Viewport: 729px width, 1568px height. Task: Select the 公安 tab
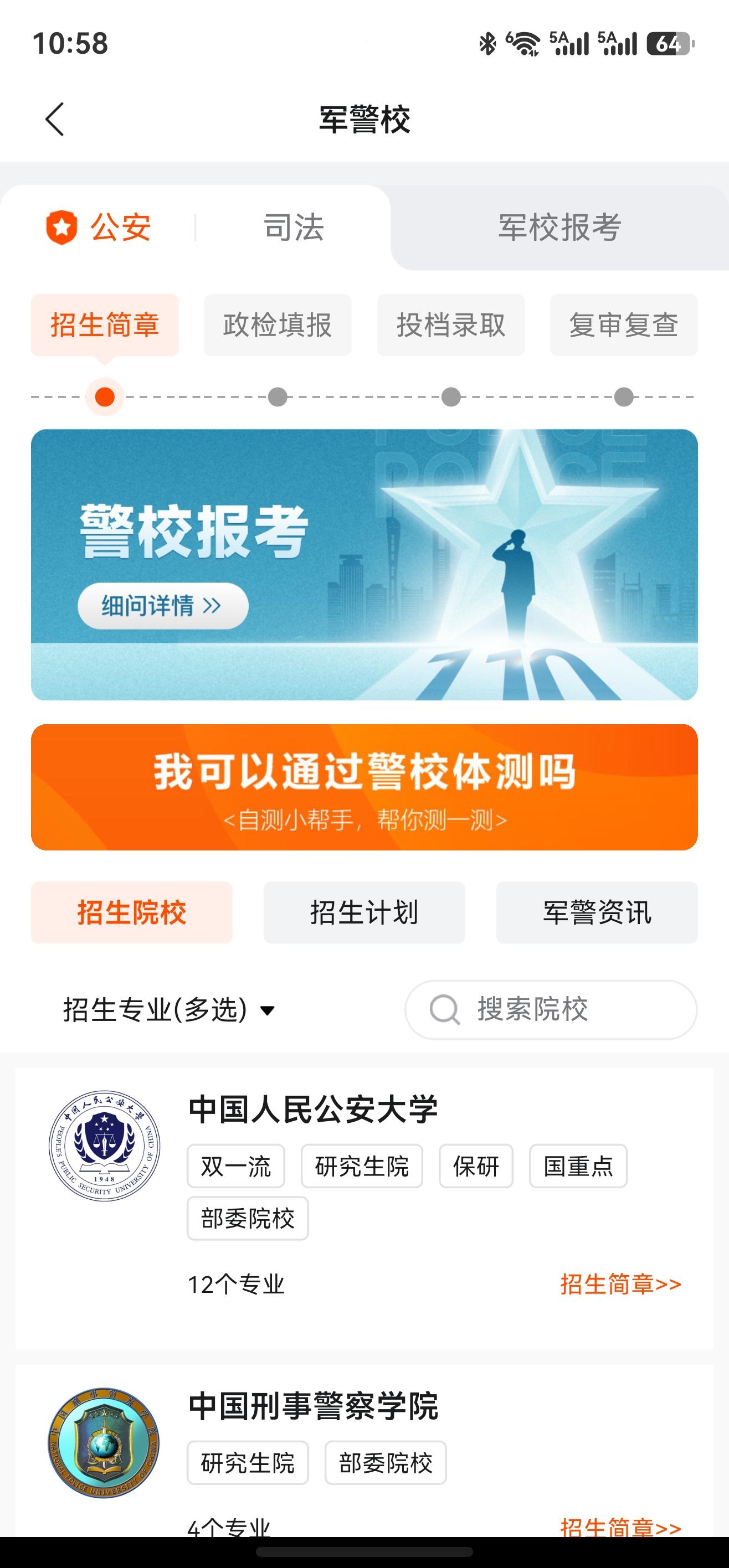[x=99, y=228]
